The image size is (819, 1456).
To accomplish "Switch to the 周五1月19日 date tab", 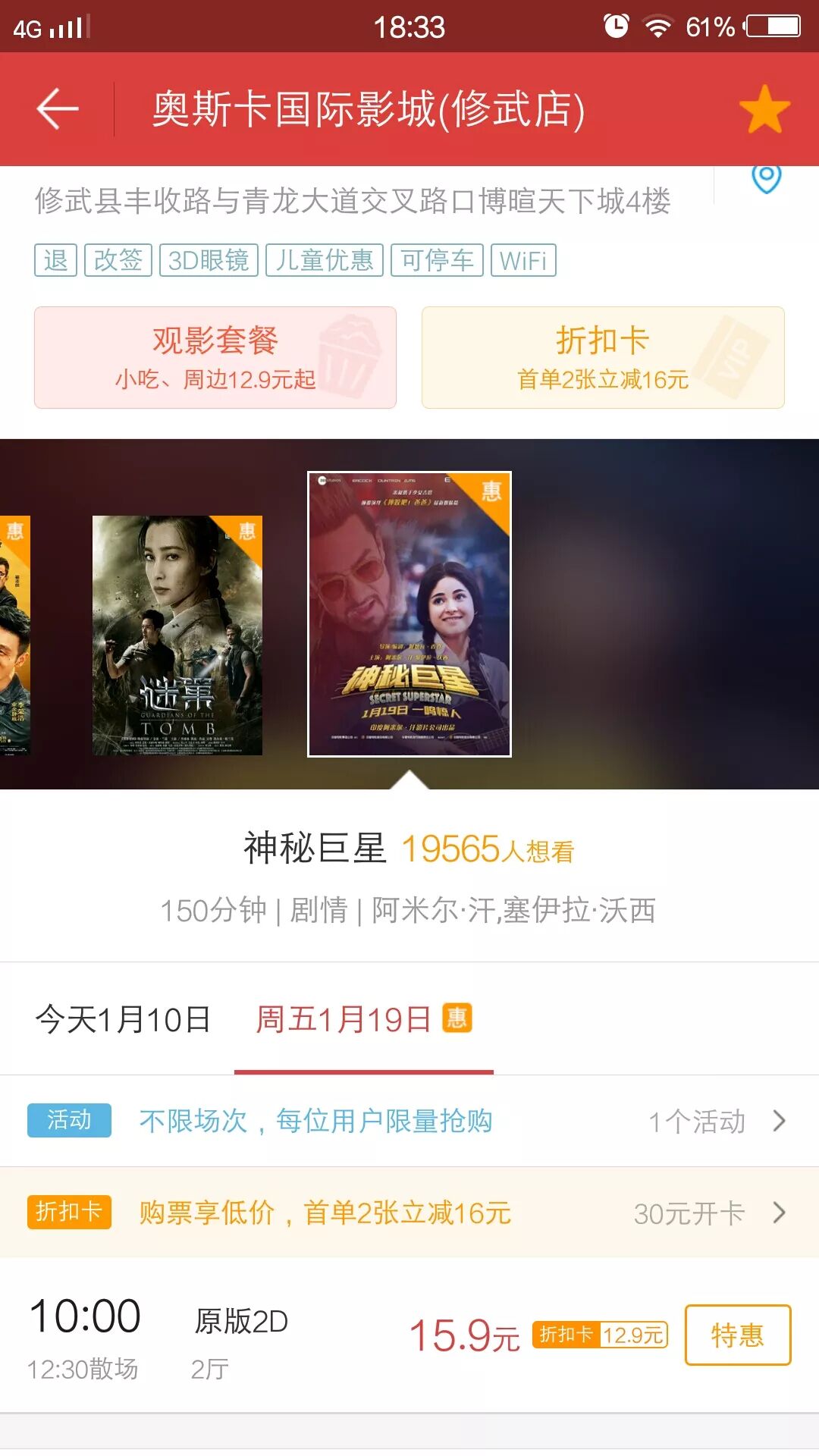I will pos(363,1019).
